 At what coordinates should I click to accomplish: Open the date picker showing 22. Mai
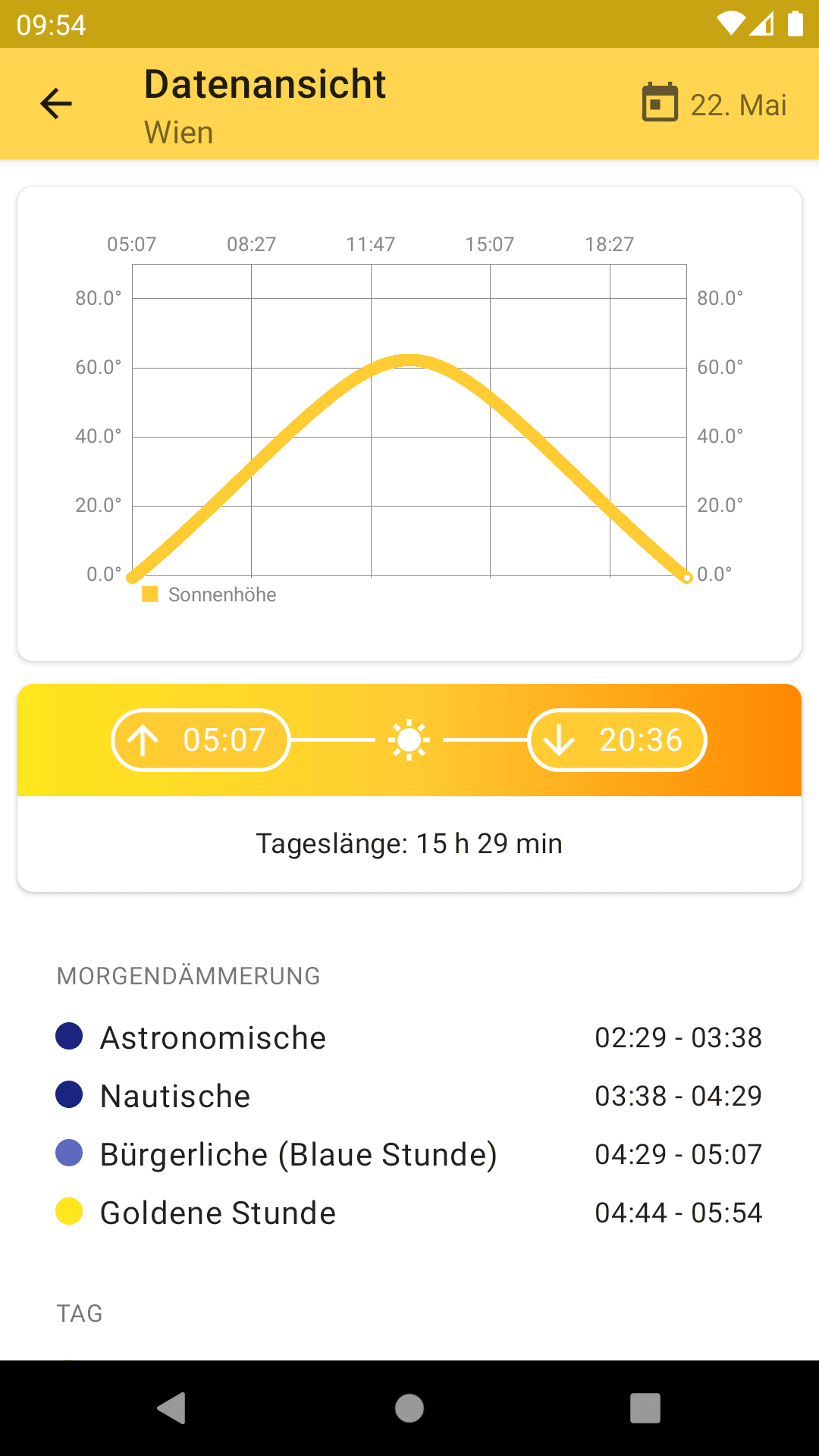[x=714, y=104]
